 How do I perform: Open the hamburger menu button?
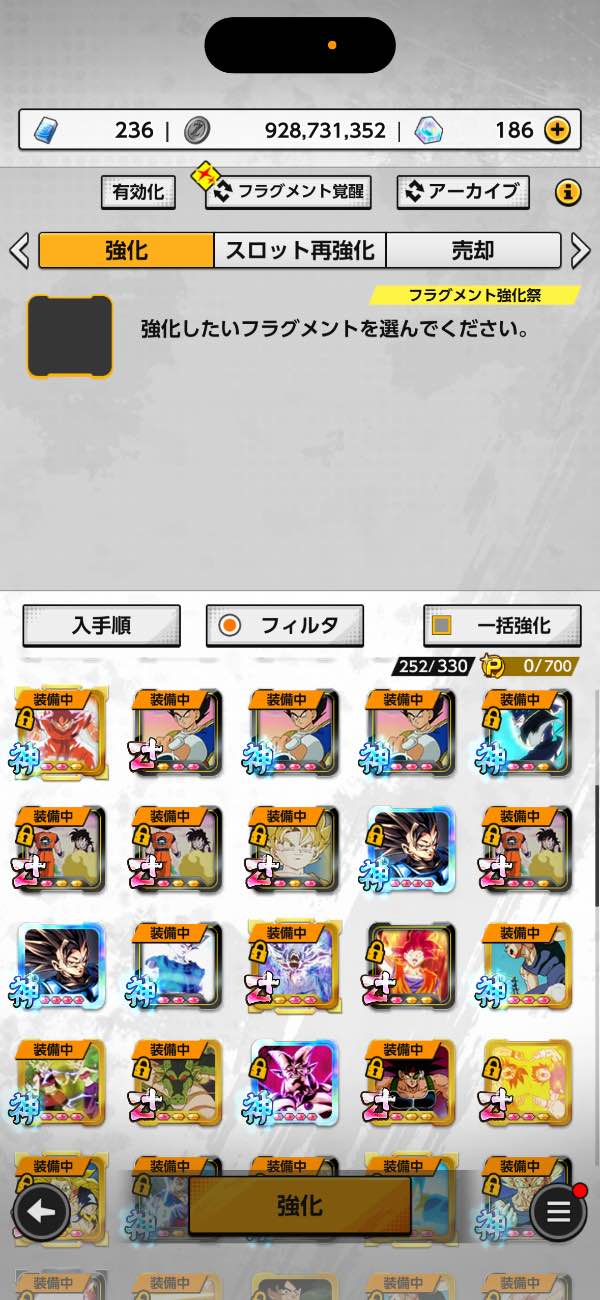pos(558,1212)
